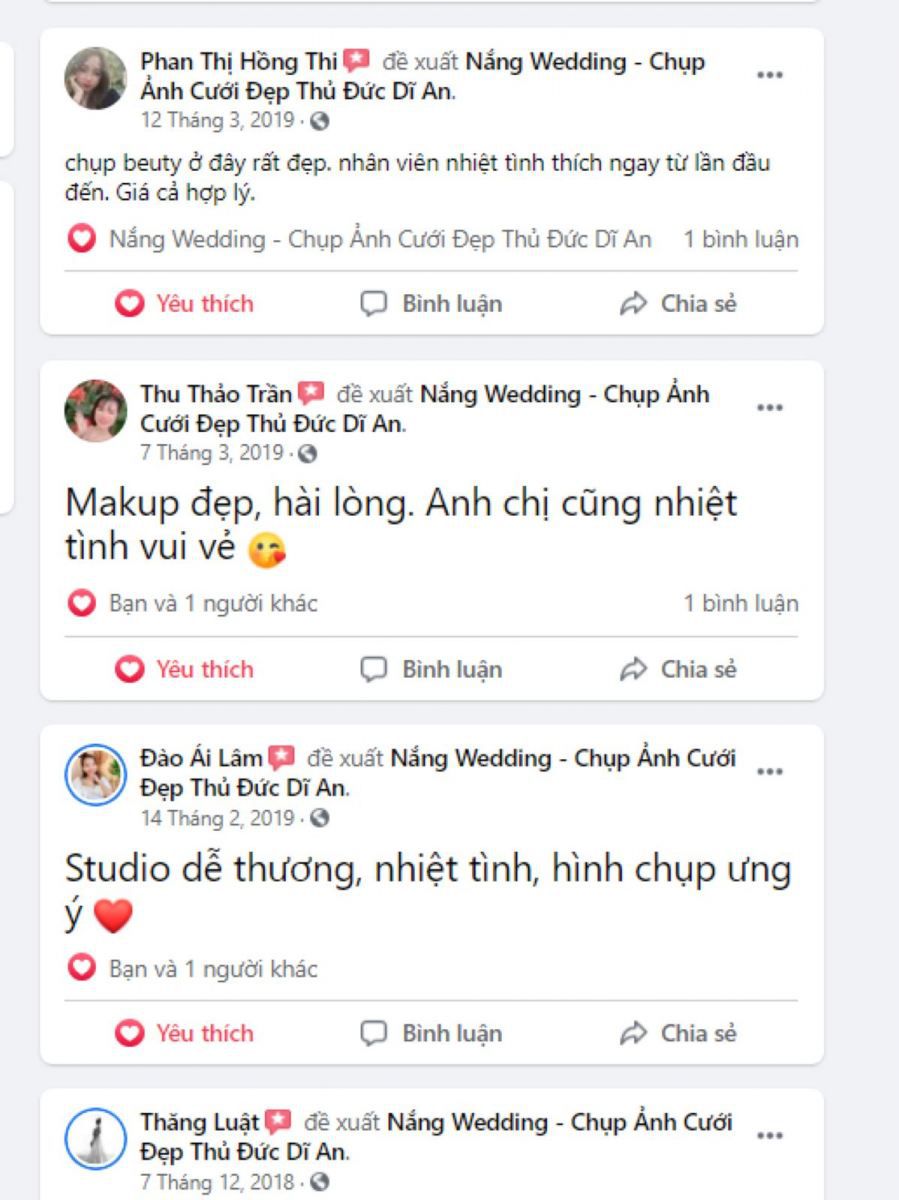Open Thăng Luật's profile name
The height and width of the screenshot is (1200, 899).
click(200, 1122)
